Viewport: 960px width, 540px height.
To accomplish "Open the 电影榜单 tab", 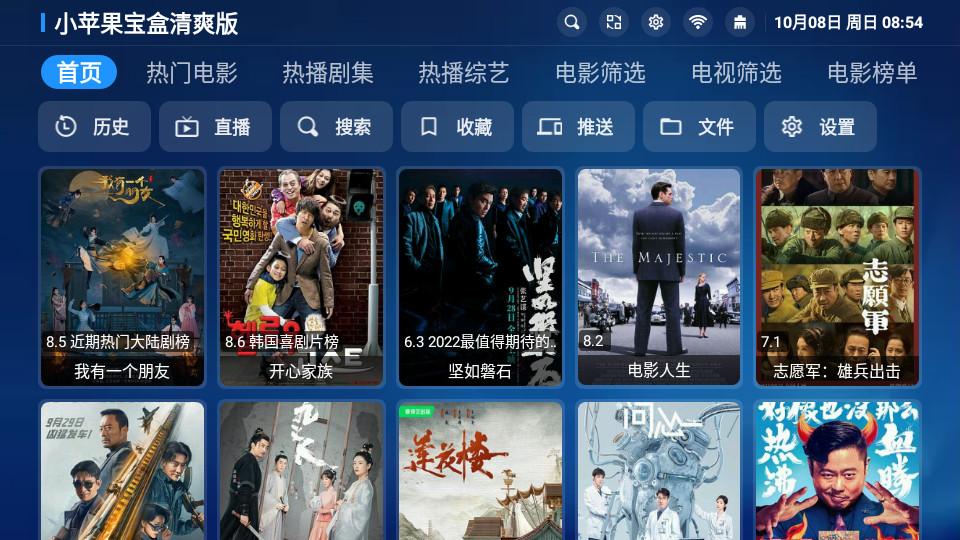I will [872, 73].
